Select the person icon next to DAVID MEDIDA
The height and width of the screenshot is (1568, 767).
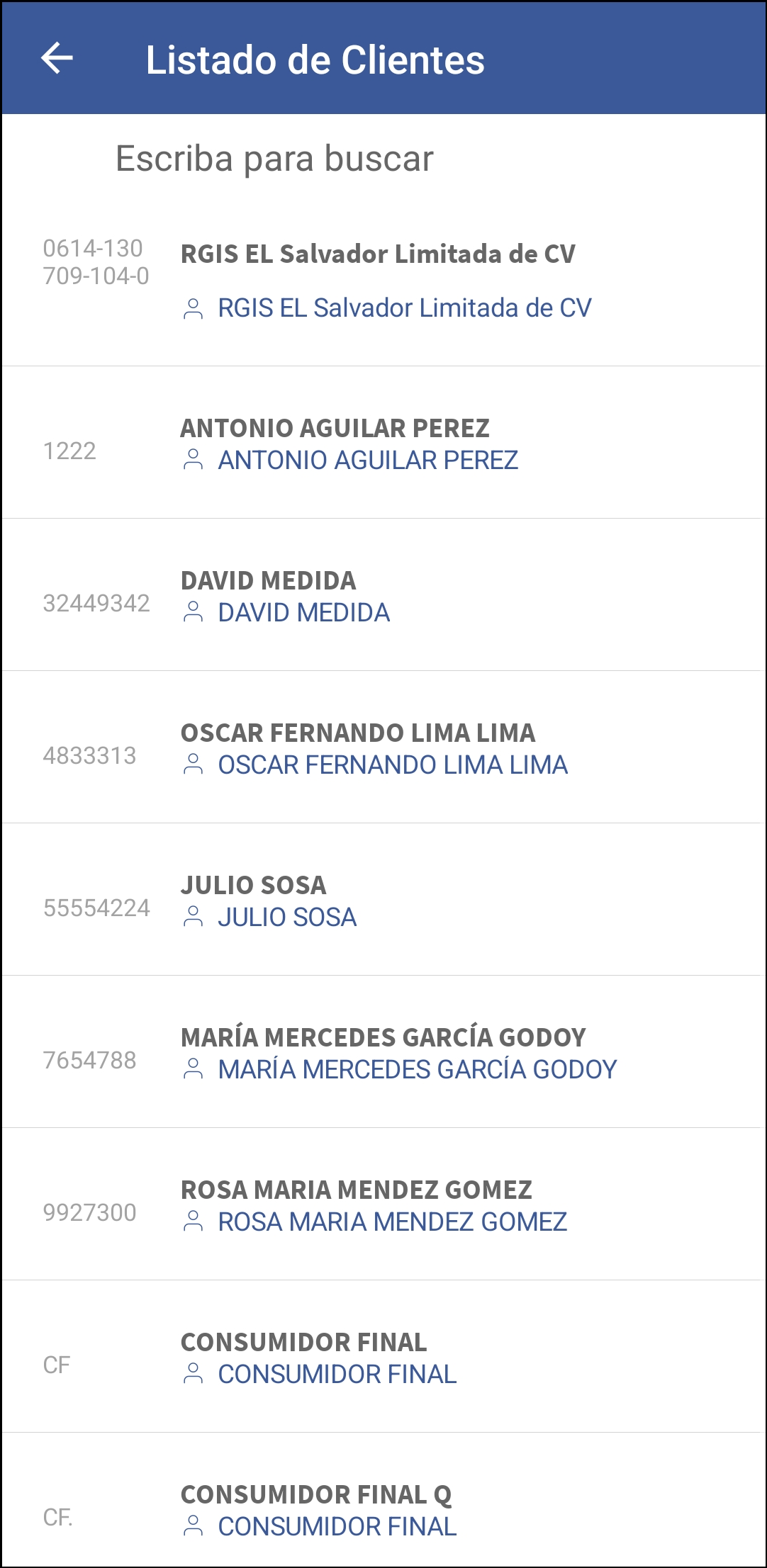tap(193, 612)
